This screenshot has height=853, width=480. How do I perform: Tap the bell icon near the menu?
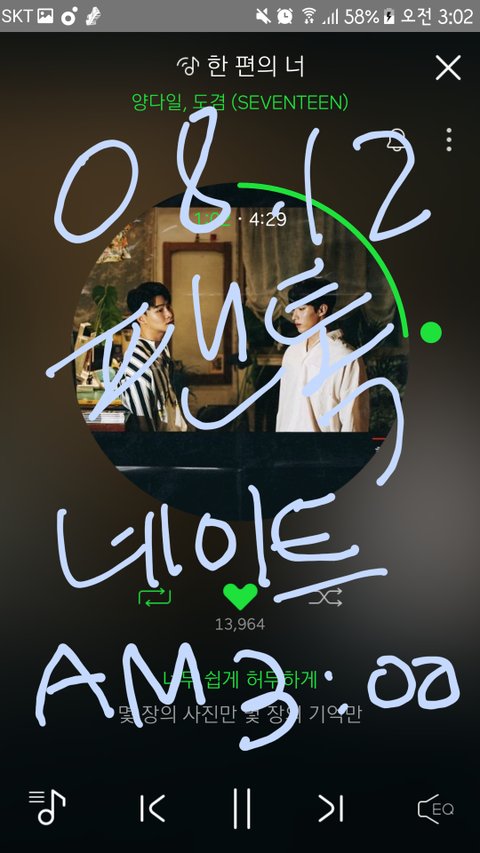tap(397, 140)
